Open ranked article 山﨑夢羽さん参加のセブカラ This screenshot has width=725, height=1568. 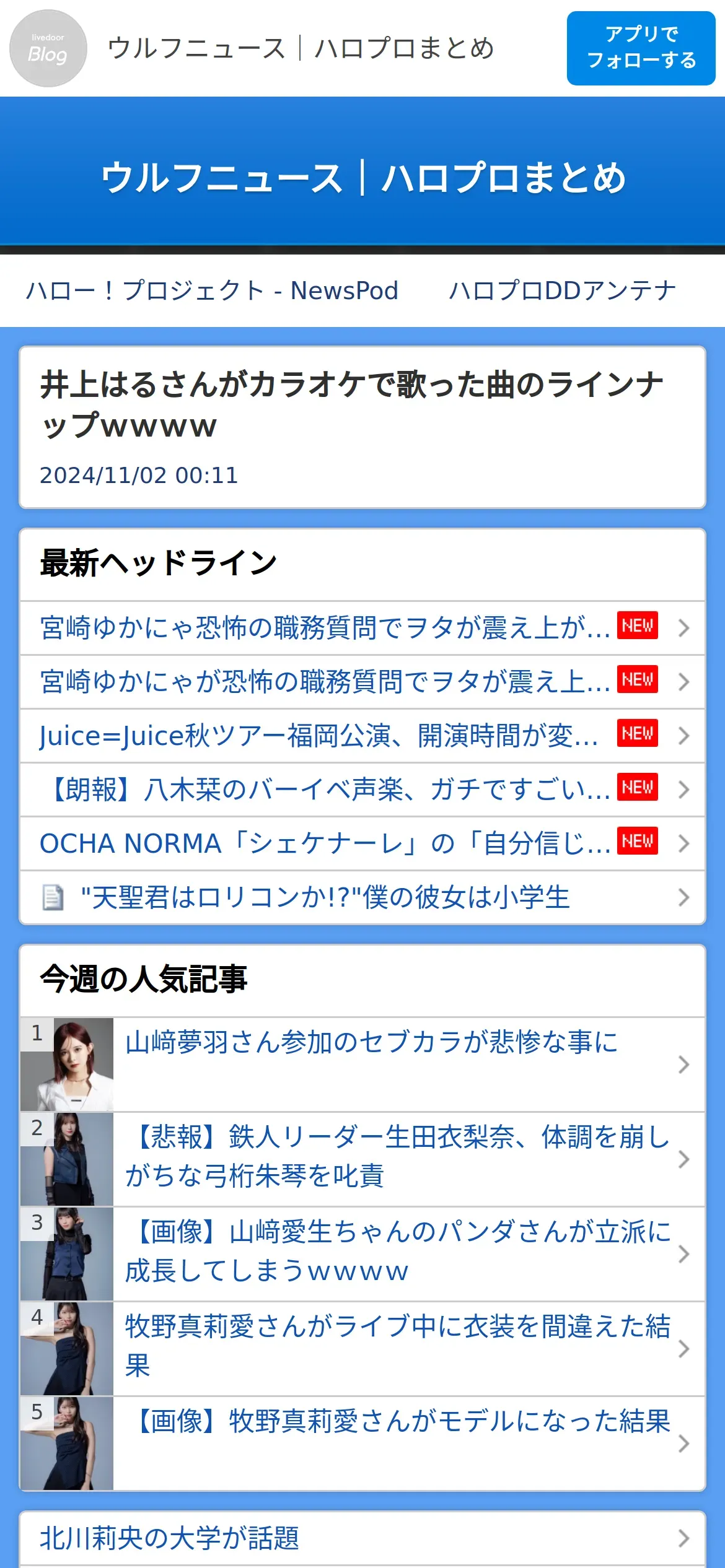click(362, 1065)
